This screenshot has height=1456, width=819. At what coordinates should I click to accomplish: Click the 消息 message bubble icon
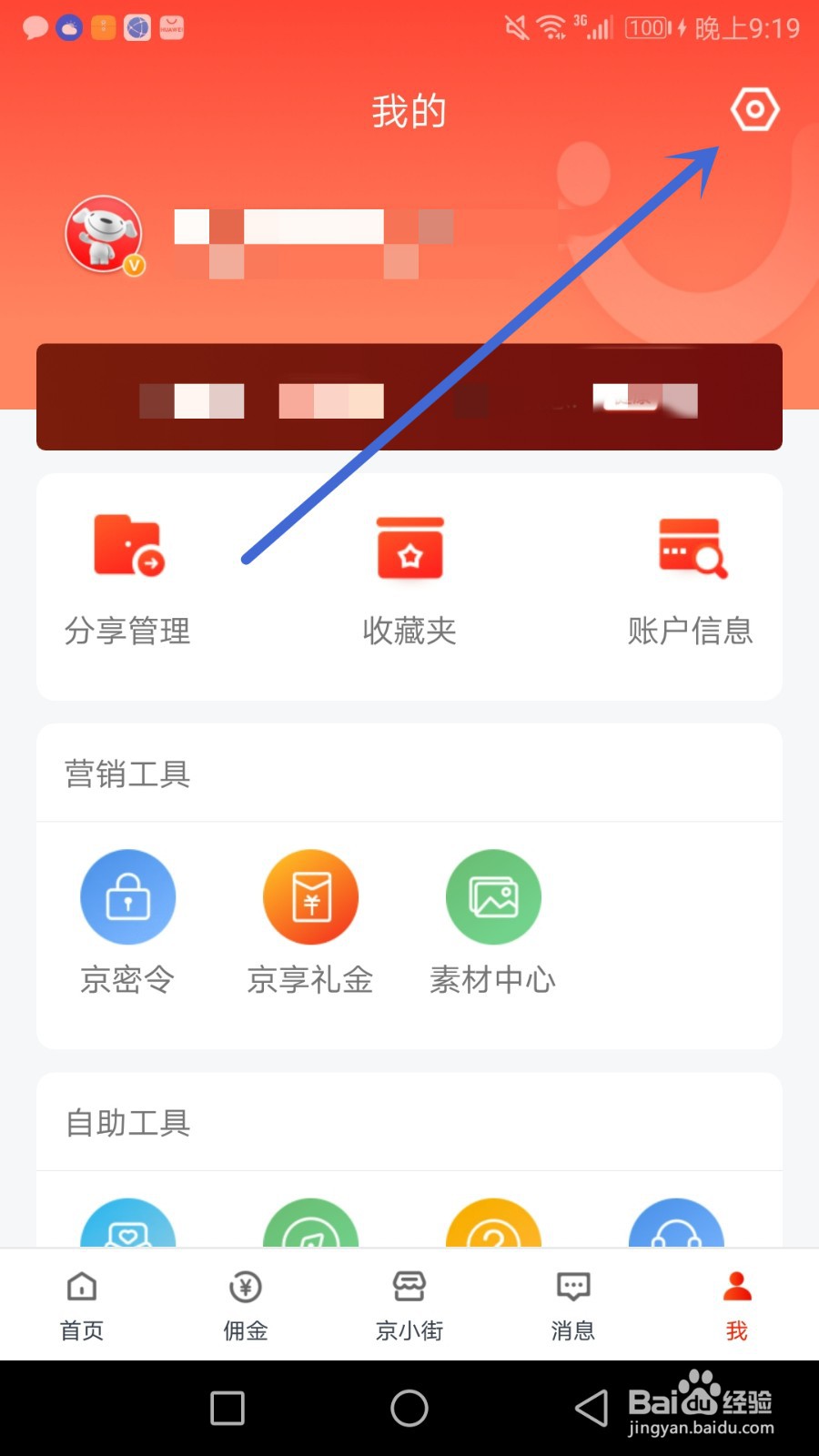572,1286
